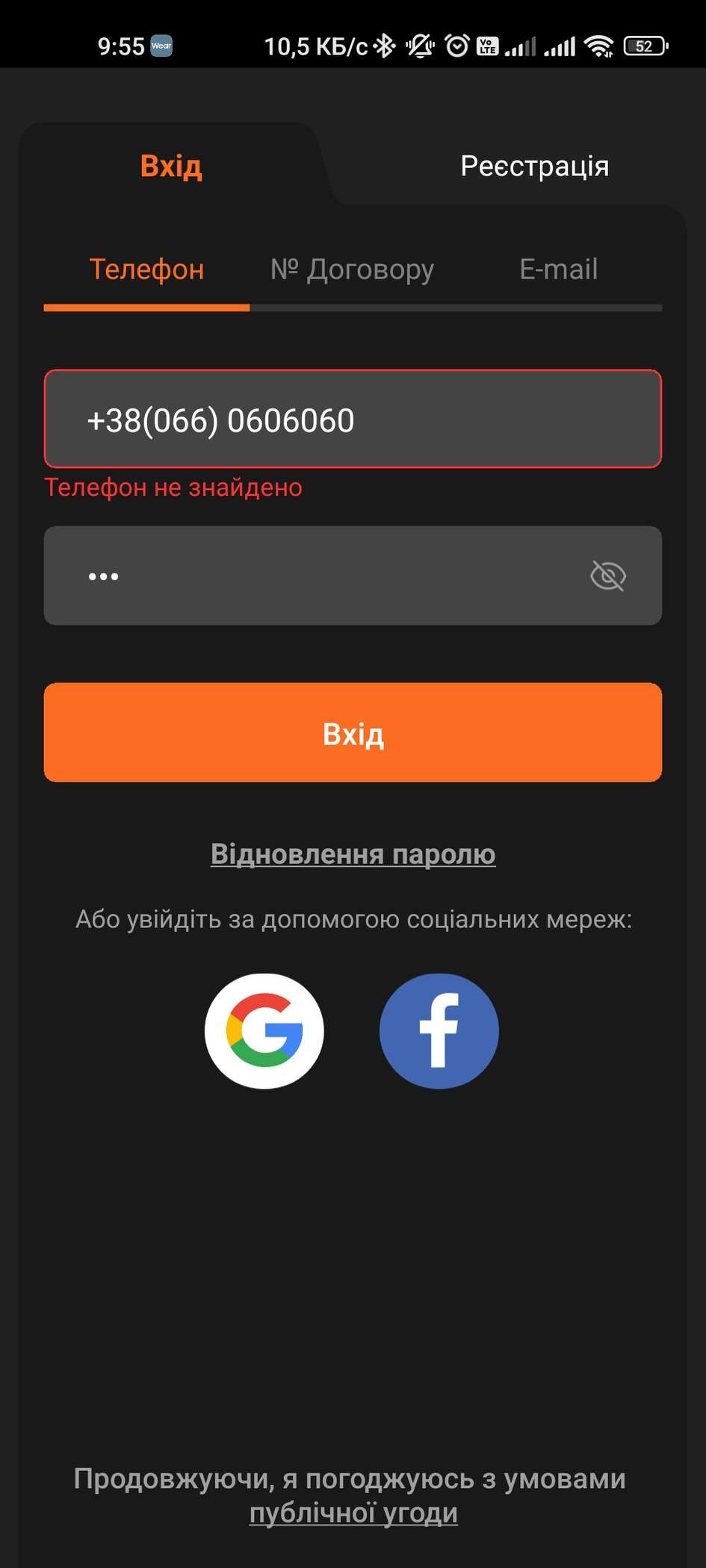Focus the password input field
706x1568 pixels.
(x=314, y=576)
